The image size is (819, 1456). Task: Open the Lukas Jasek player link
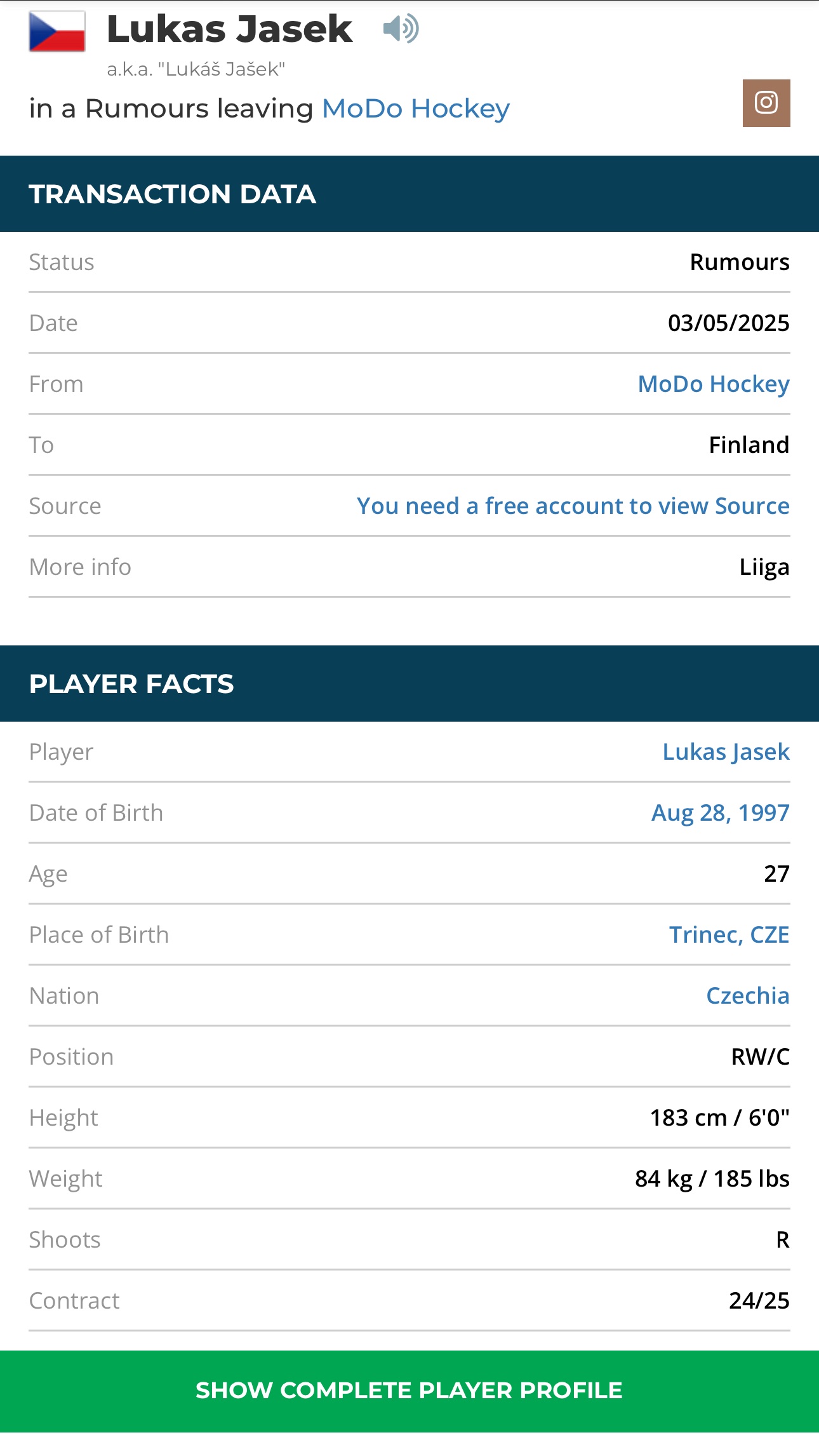(x=726, y=752)
